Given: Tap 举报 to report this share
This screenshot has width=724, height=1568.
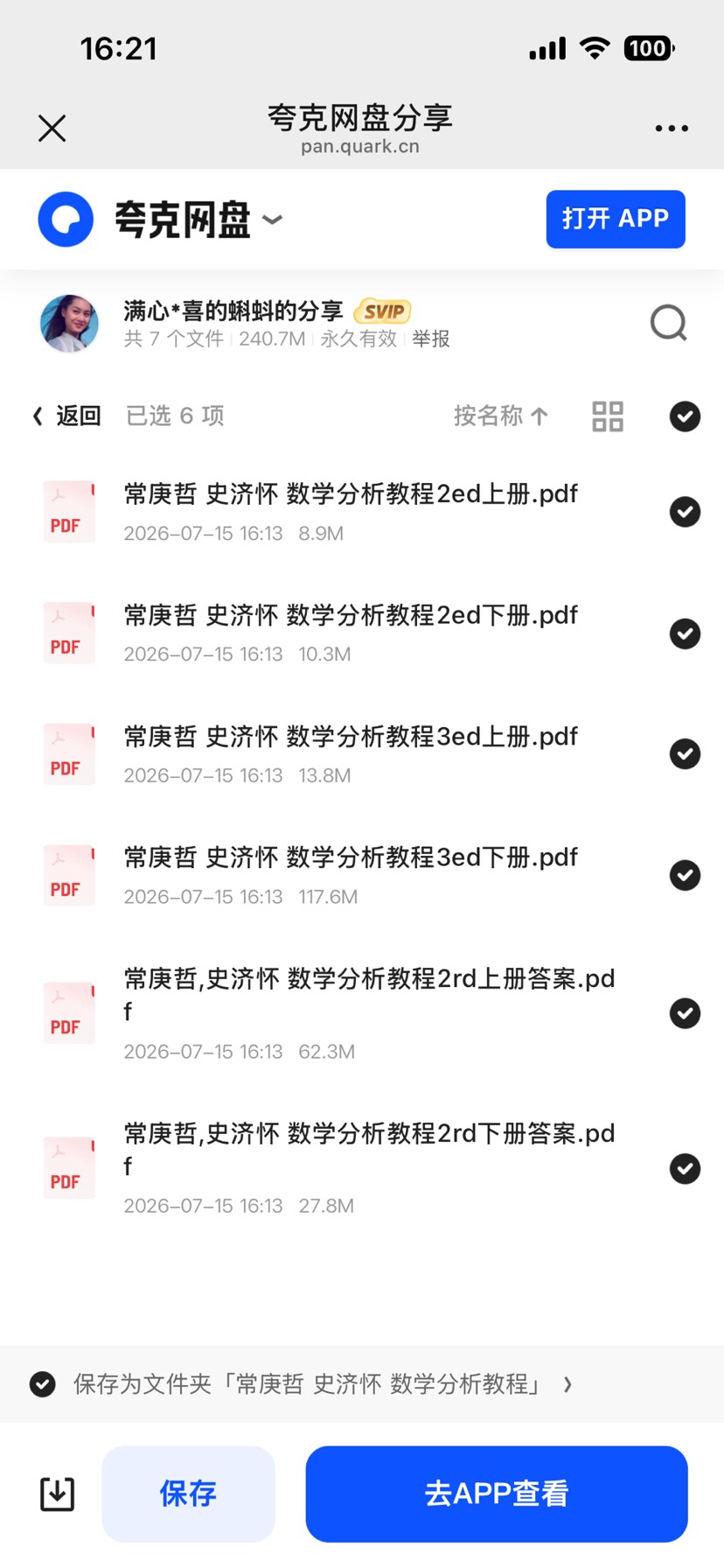Looking at the screenshot, I should pos(431,339).
